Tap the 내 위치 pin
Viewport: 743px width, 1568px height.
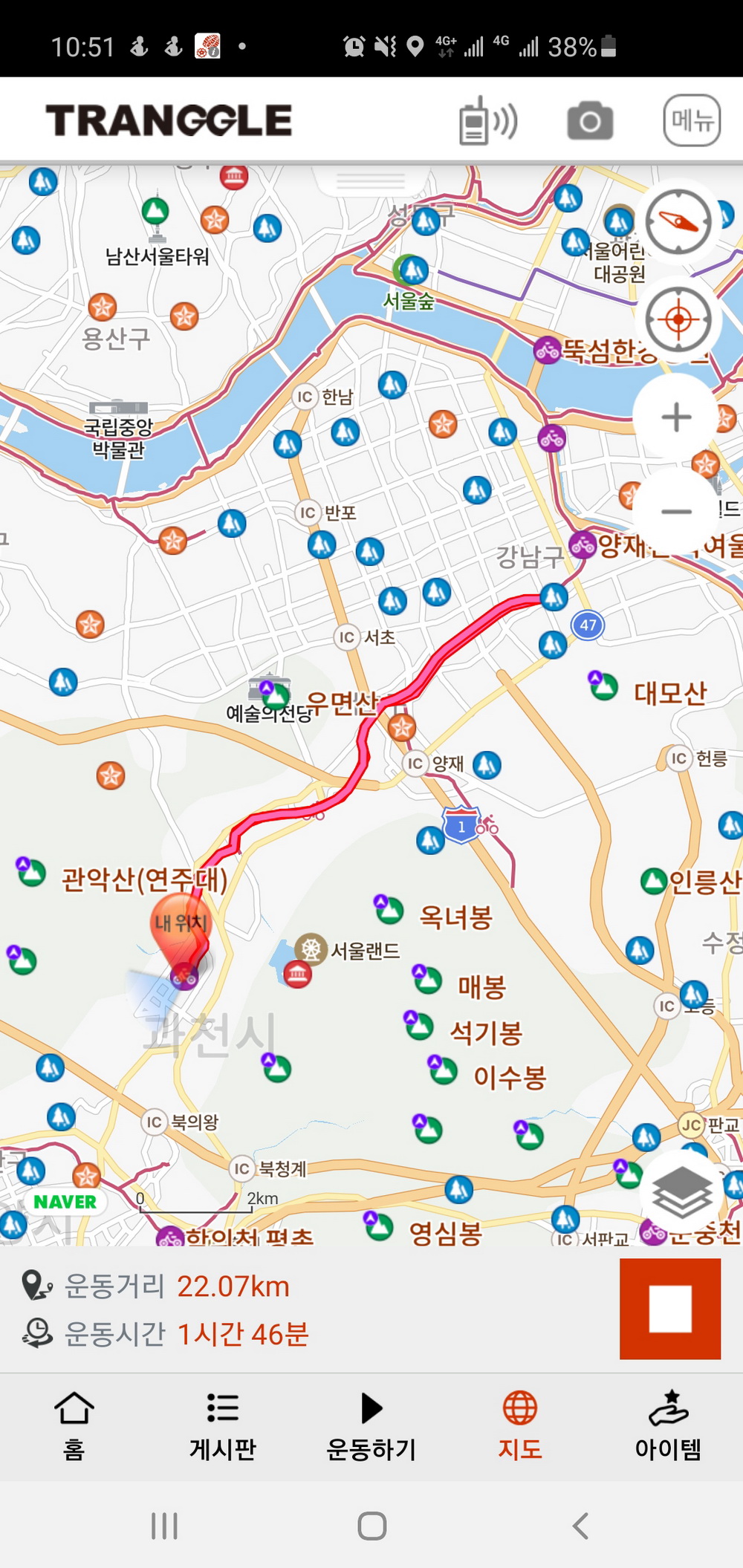click(181, 925)
